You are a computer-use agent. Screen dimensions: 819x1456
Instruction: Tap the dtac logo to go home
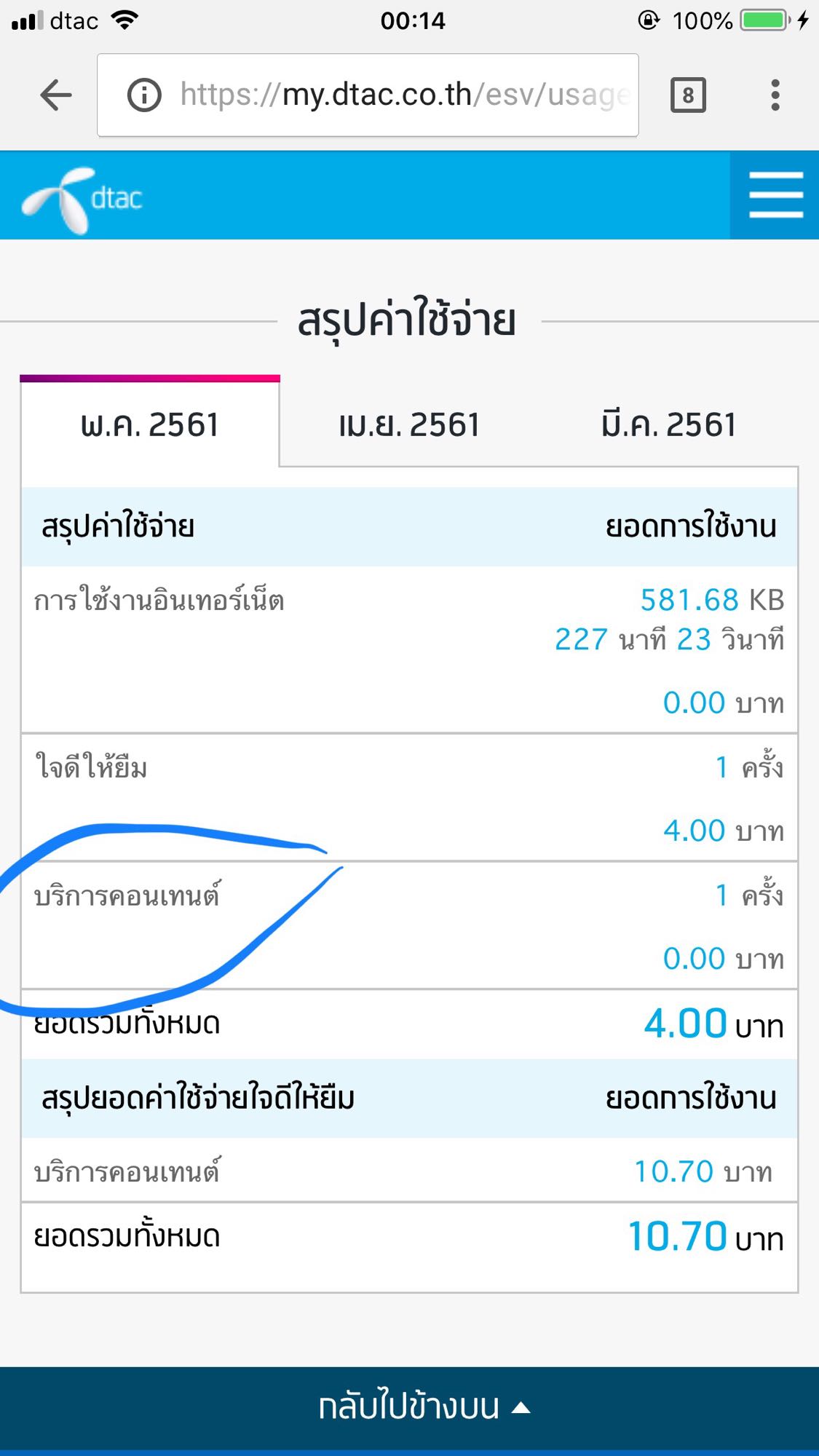(x=82, y=199)
